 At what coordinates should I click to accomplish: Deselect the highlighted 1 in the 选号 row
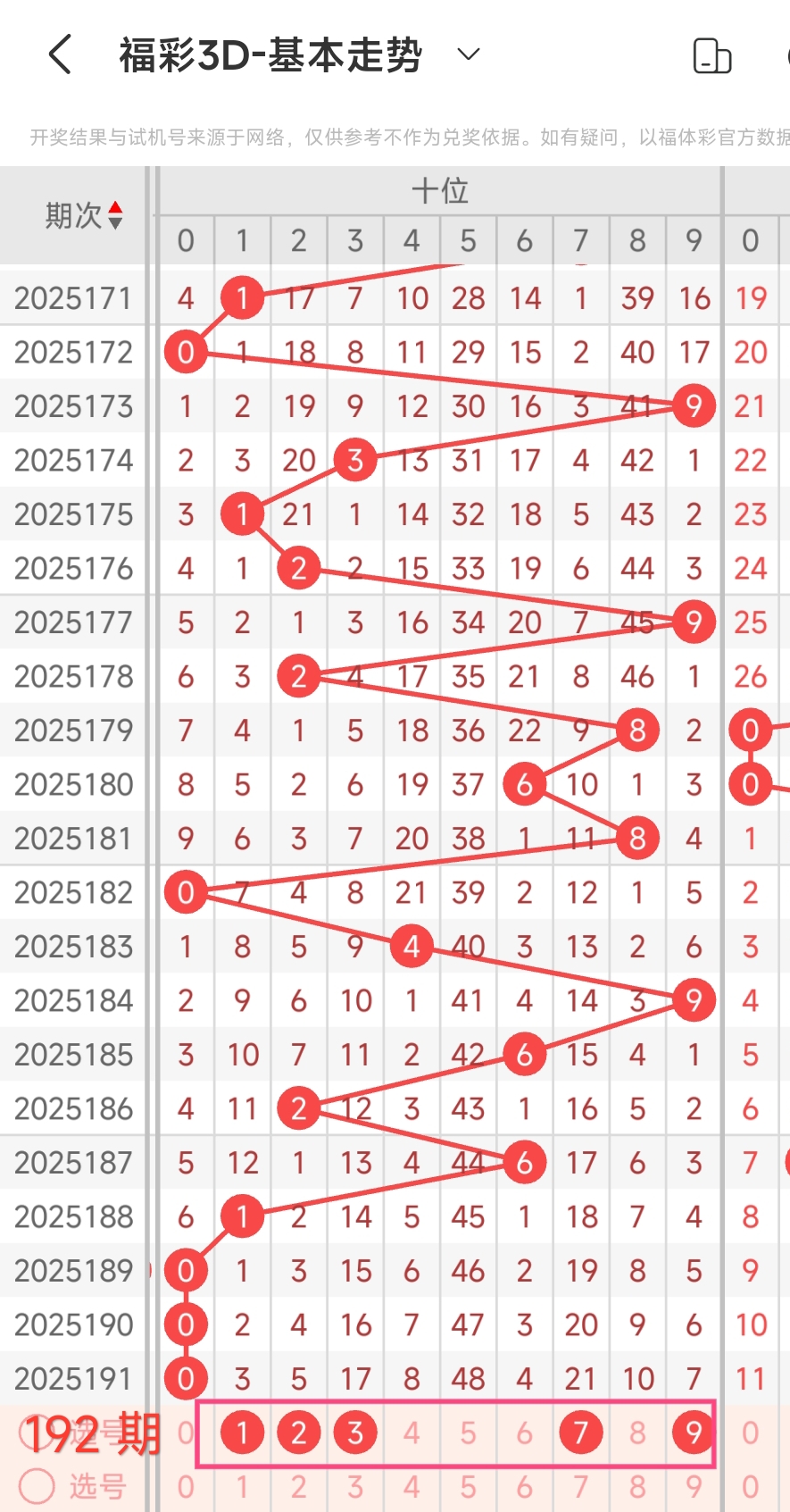point(242,1433)
